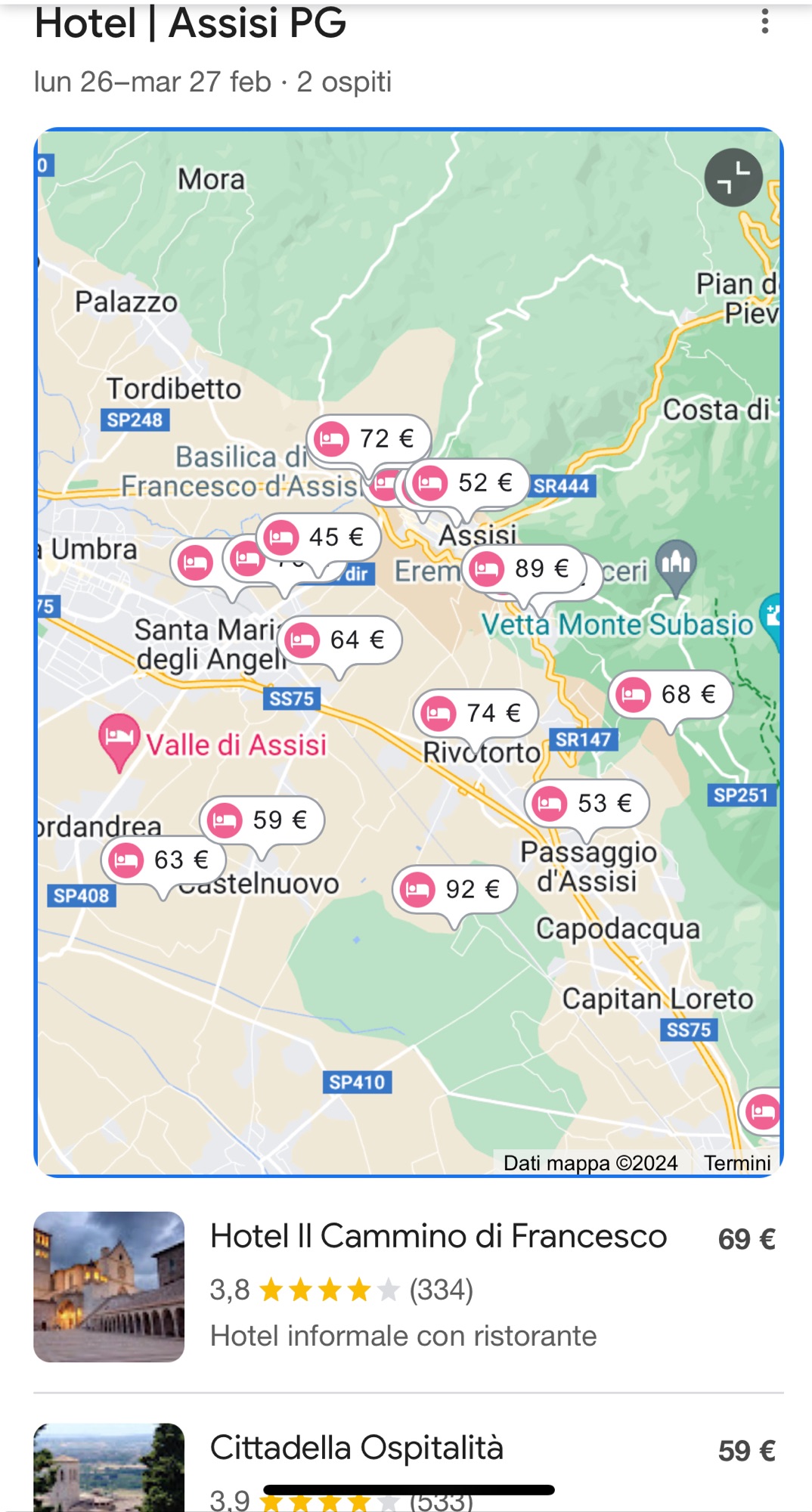Select the 92 € hotel marker

click(454, 889)
